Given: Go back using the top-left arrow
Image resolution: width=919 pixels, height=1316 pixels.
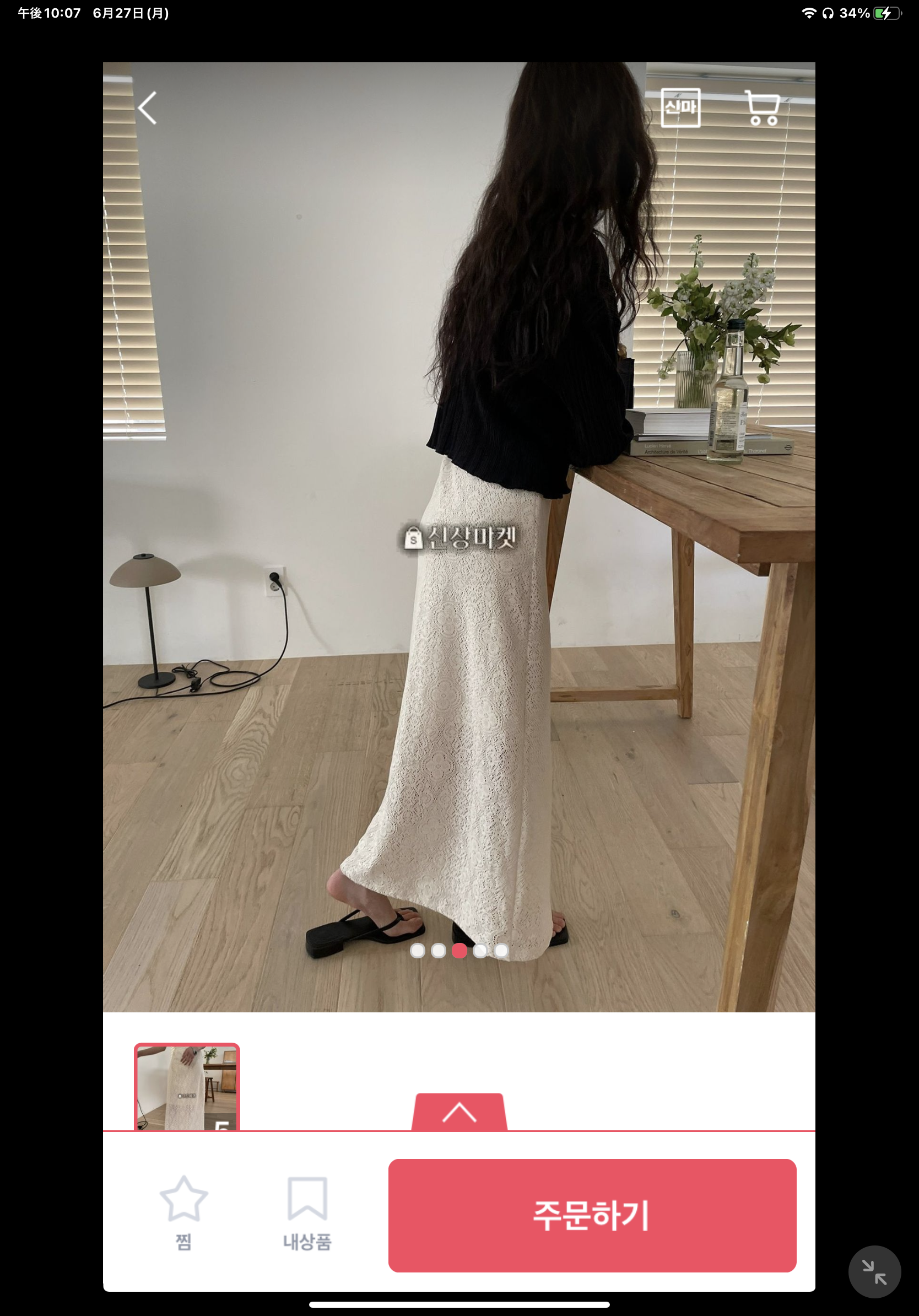Looking at the screenshot, I should tap(148, 109).
